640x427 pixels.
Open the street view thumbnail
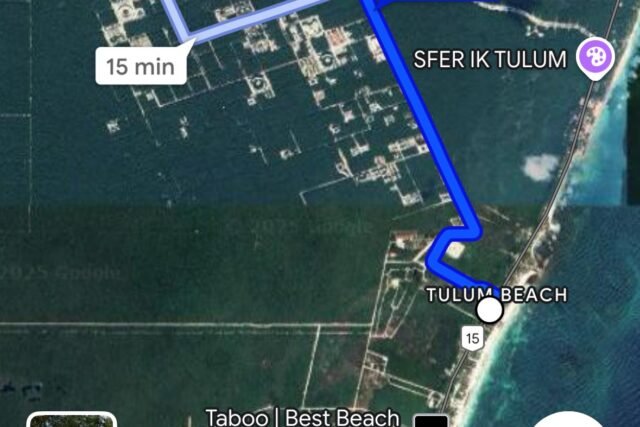(x=71, y=420)
